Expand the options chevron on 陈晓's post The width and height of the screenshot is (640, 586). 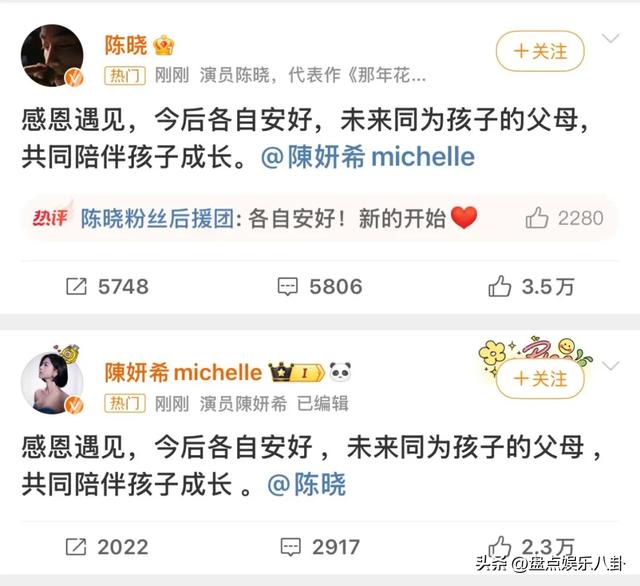(610, 40)
